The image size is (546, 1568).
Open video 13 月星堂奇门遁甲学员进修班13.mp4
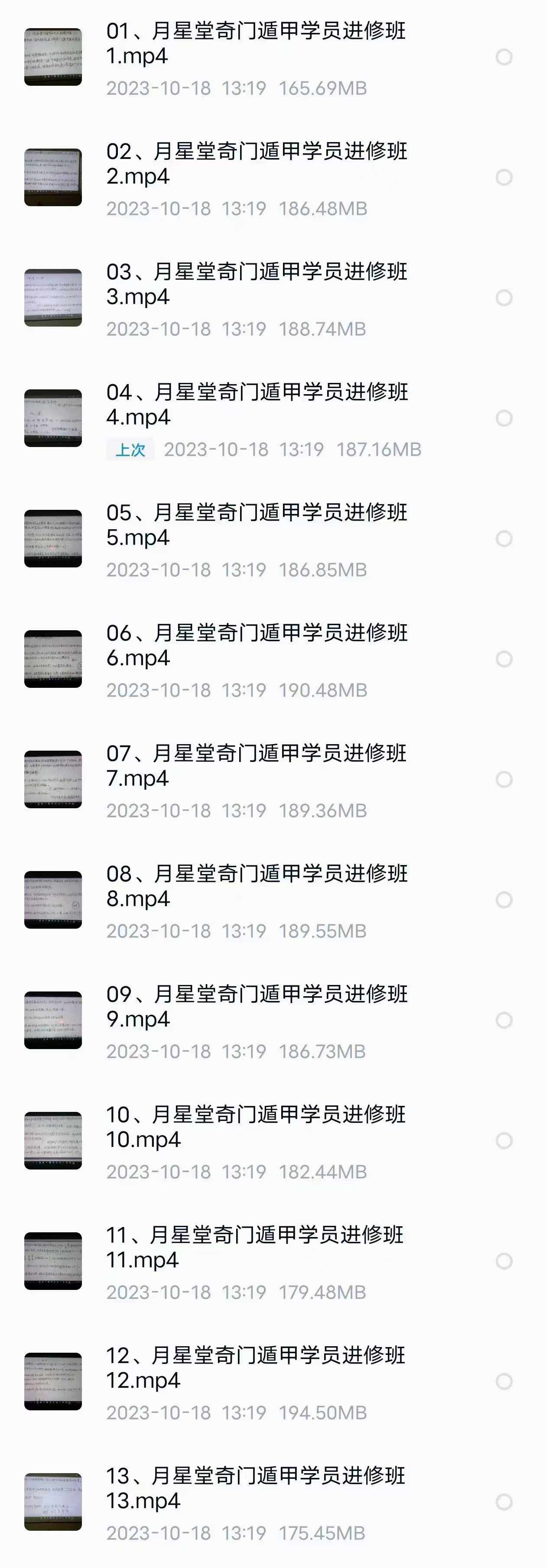(x=256, y=1488)
